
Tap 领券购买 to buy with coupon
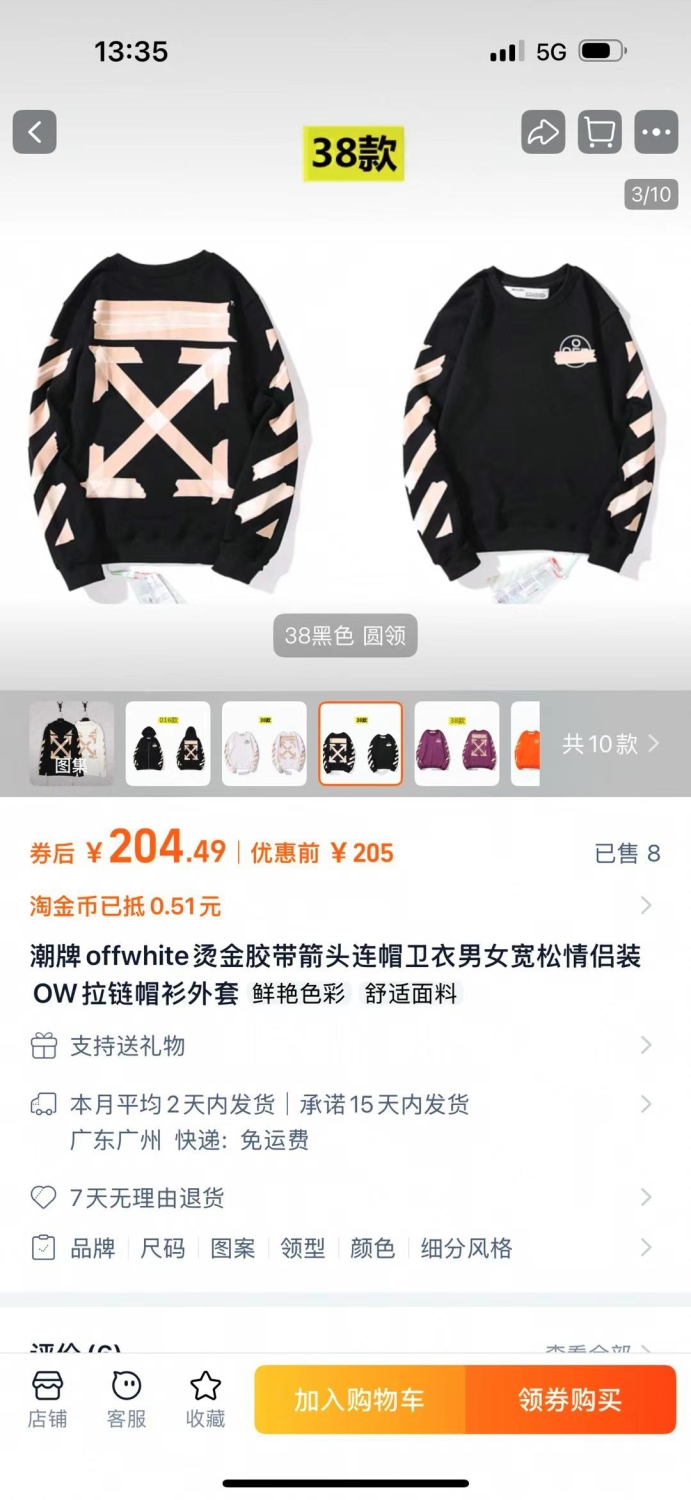571,1400
